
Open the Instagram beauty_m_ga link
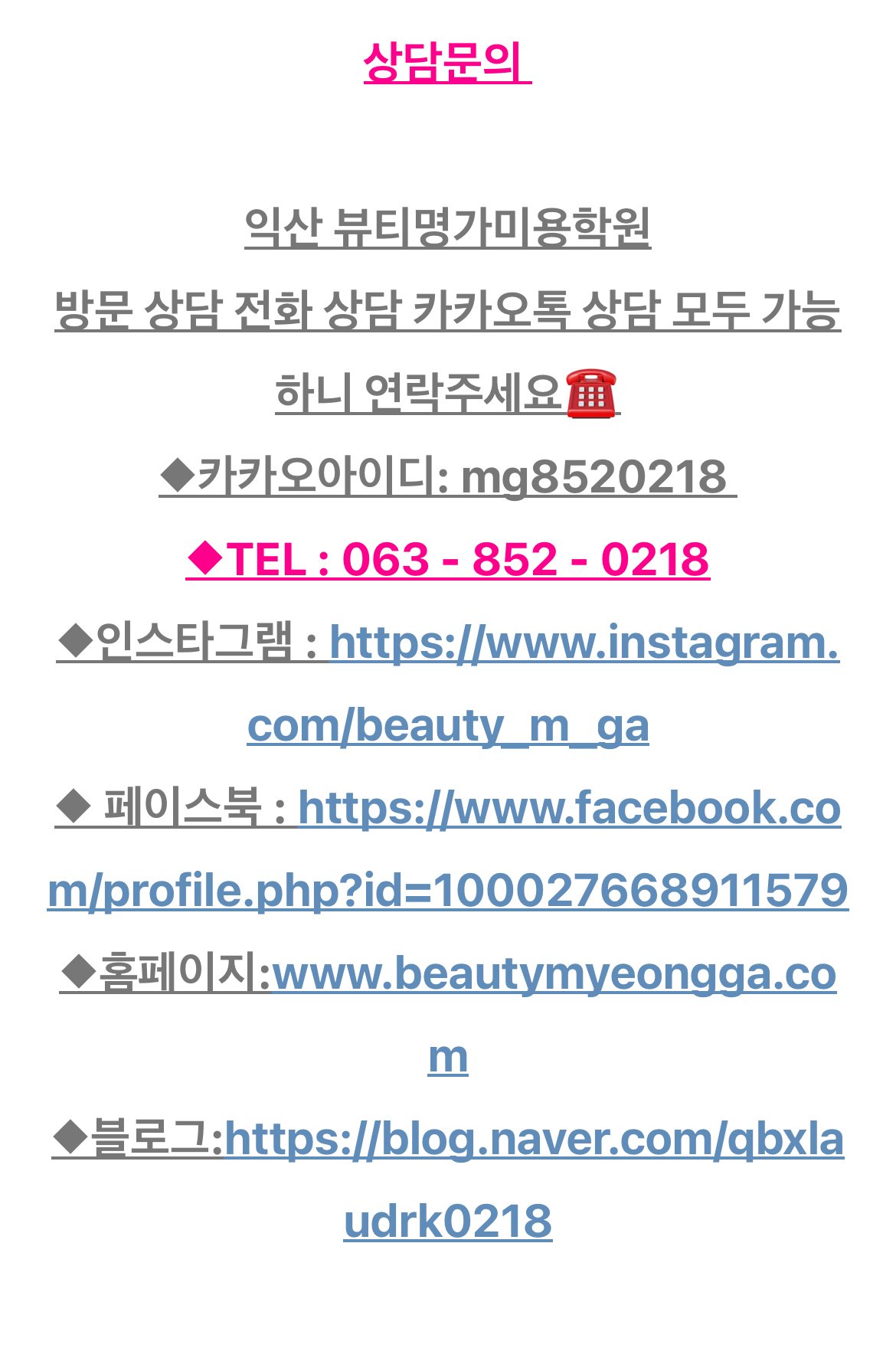(x=584, y=643)
